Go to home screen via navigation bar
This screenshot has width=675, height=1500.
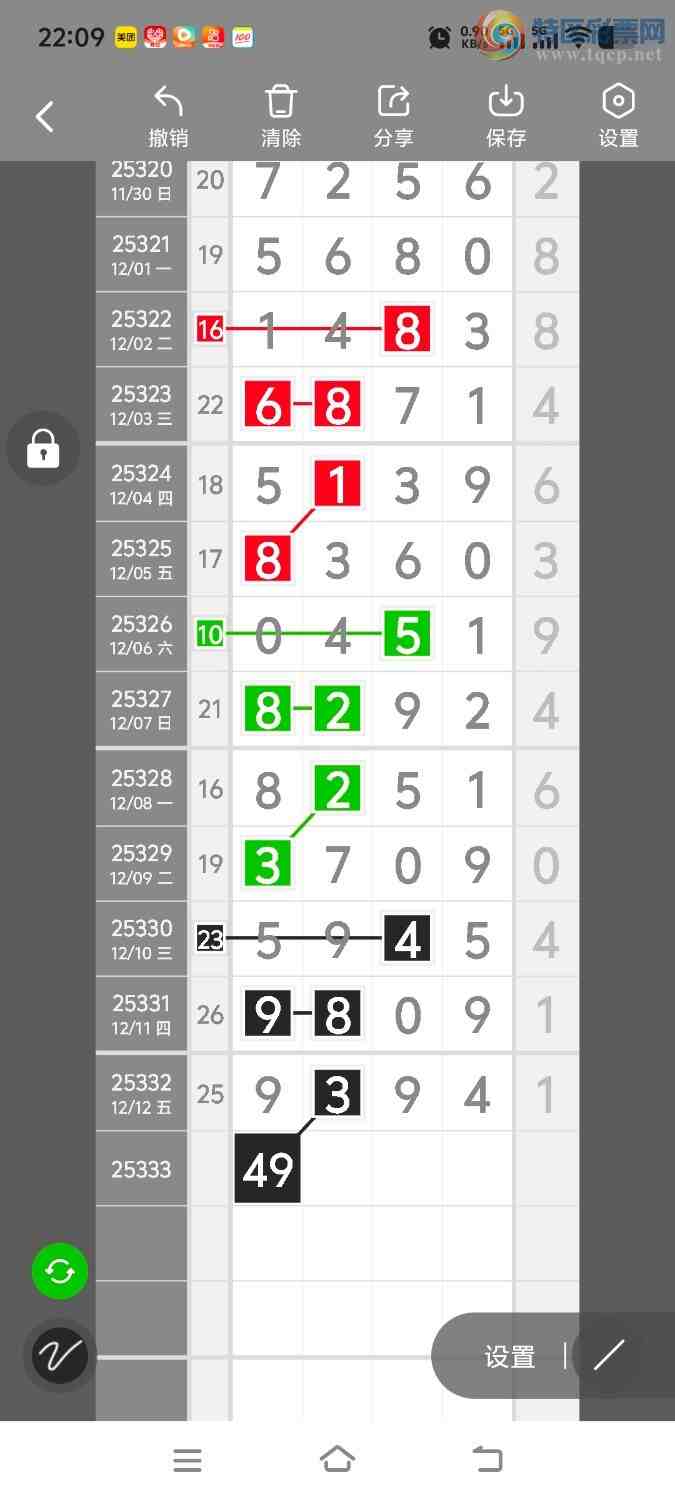point(337,1460)
